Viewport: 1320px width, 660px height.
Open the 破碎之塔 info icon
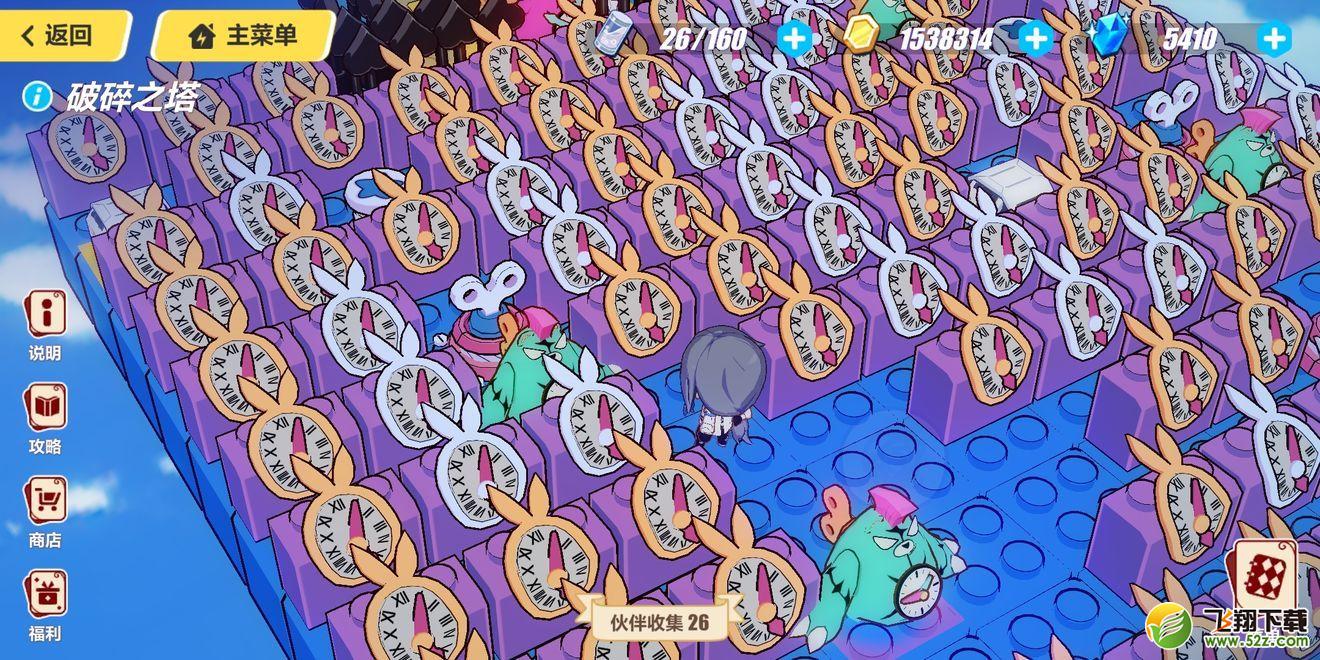(x=38, y=97)
